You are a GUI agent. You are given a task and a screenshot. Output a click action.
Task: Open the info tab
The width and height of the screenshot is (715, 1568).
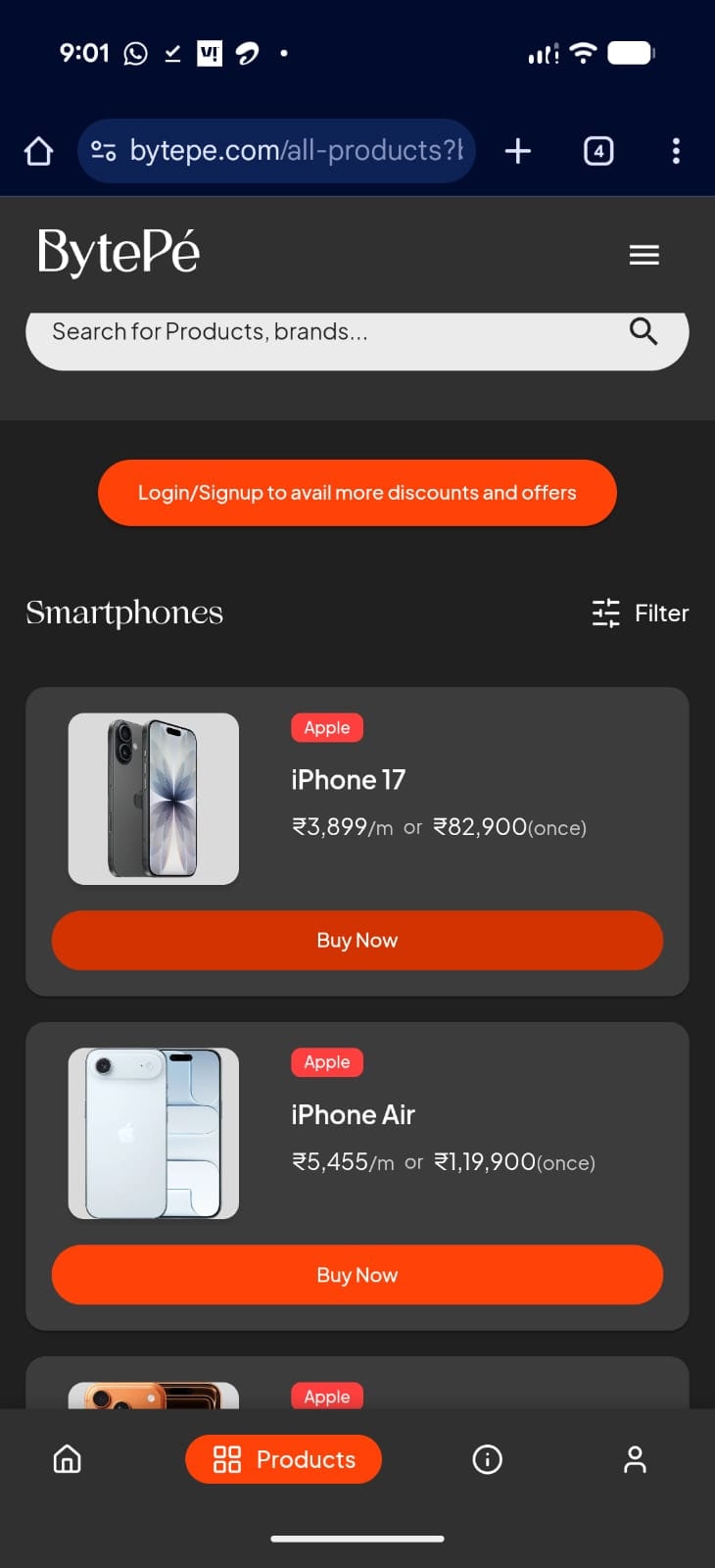(487, 1459)
